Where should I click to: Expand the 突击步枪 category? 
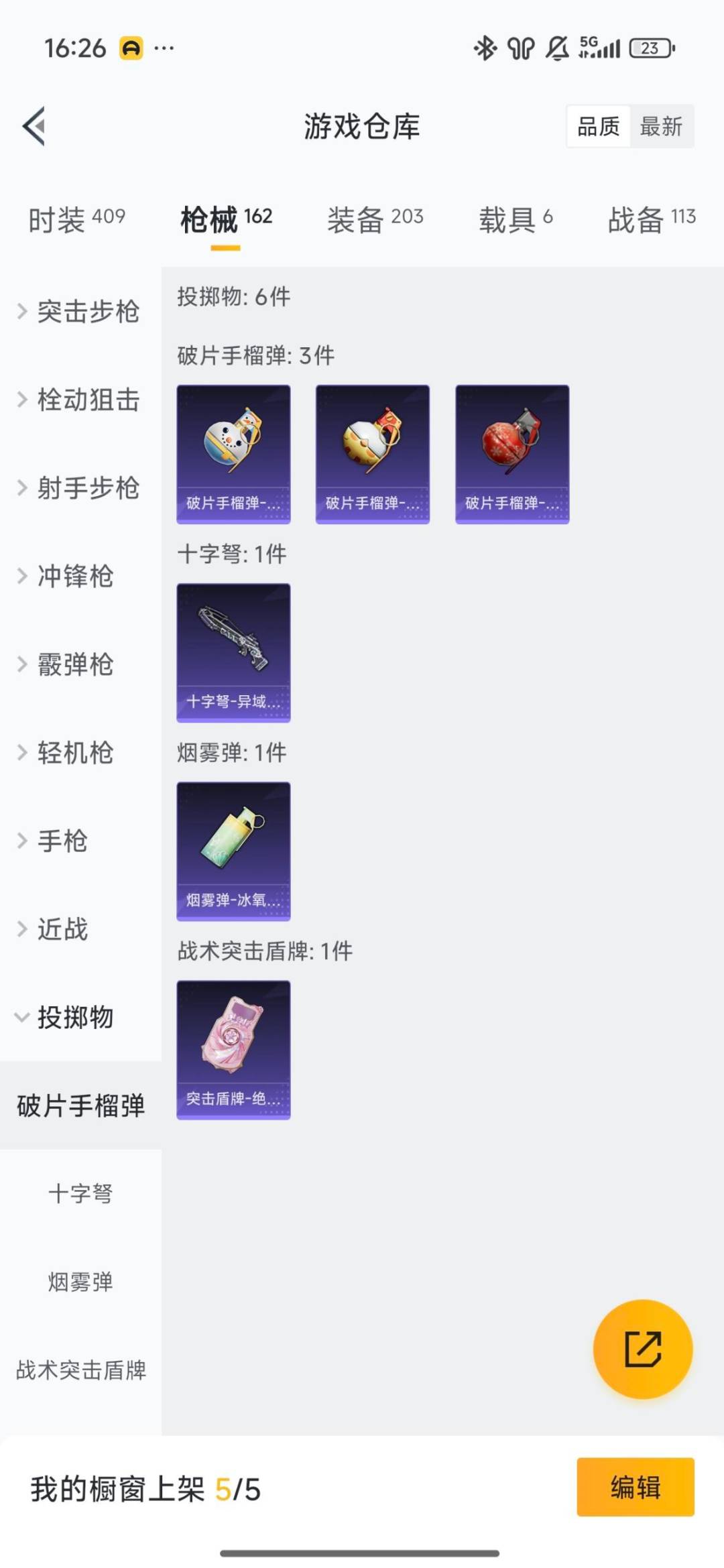(x=79, y=311)
